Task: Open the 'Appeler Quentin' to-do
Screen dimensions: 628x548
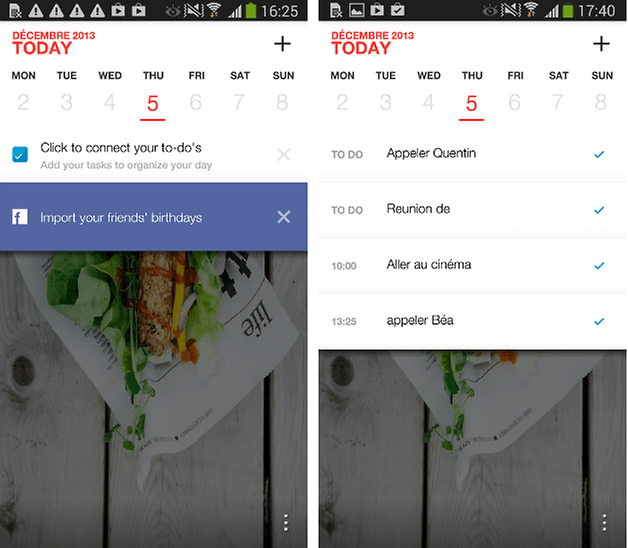Action: click(x=431, y=154)
